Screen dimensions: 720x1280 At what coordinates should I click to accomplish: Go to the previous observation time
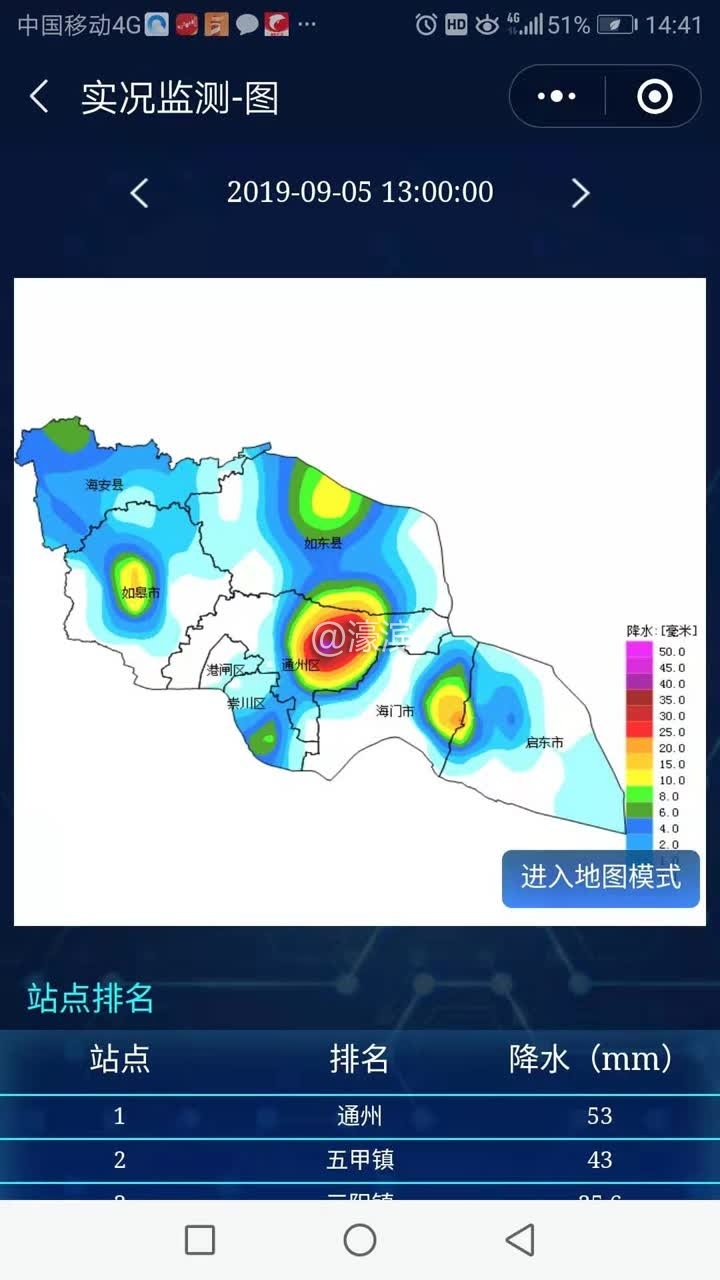pos(140,192)
